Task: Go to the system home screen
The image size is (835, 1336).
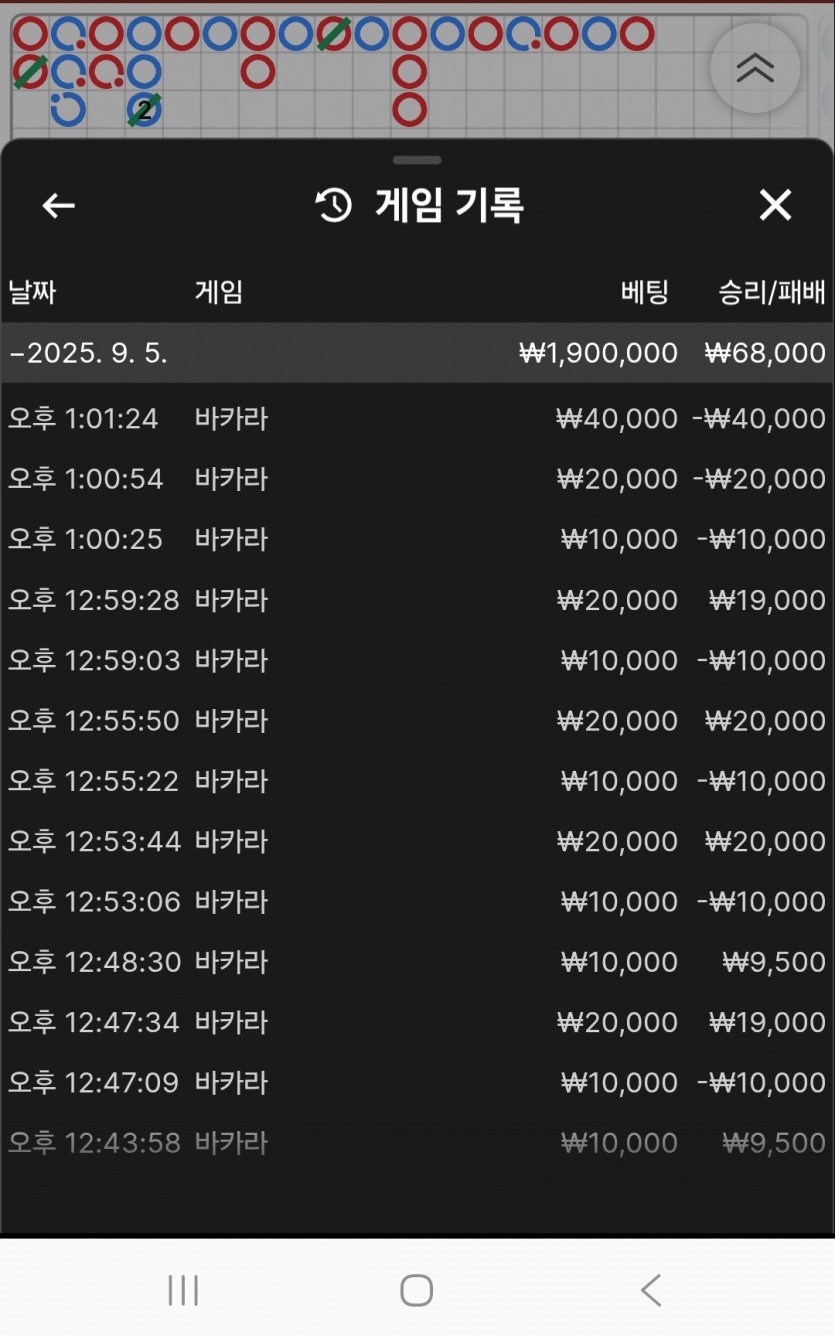Action: (x=416, y=1290)
